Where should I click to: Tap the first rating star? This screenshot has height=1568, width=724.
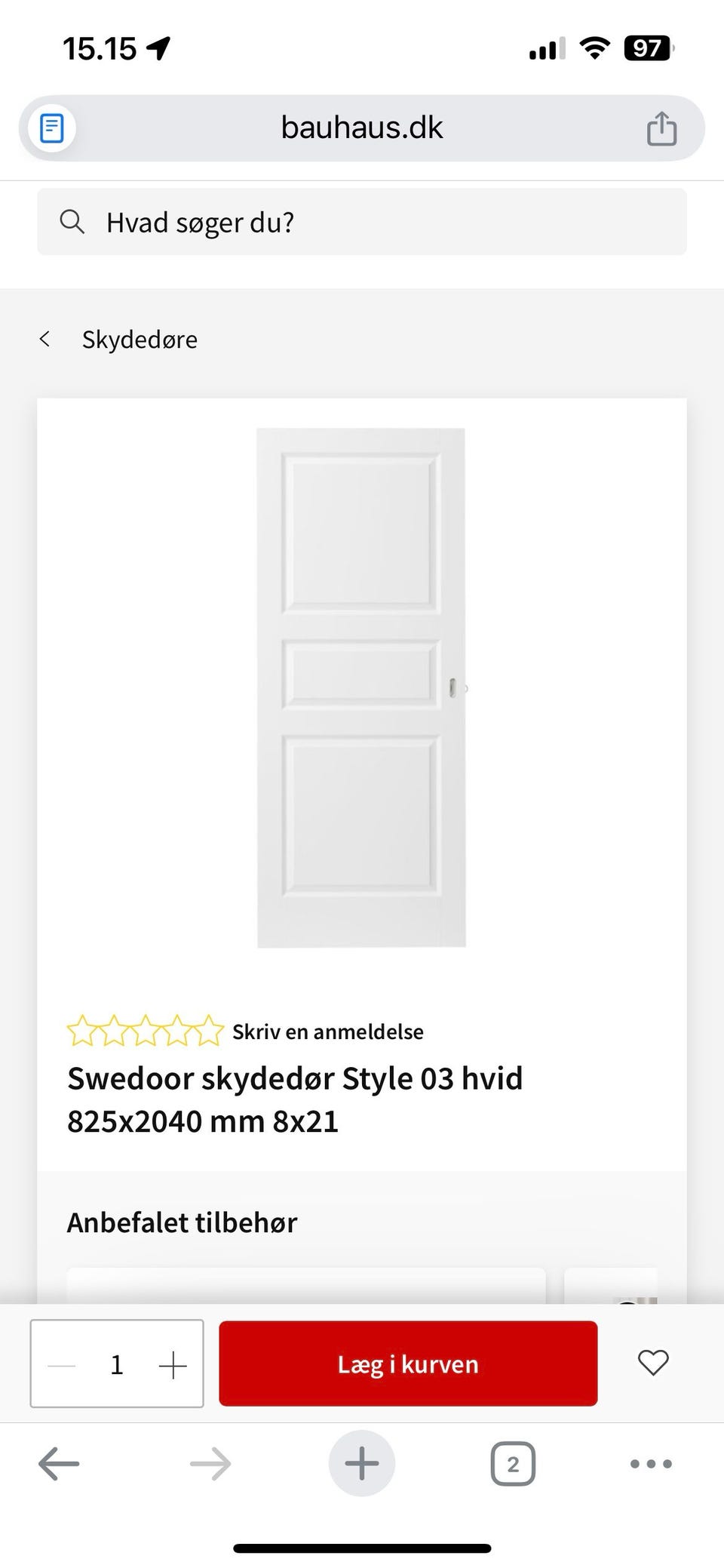[x=82, y=1029]
